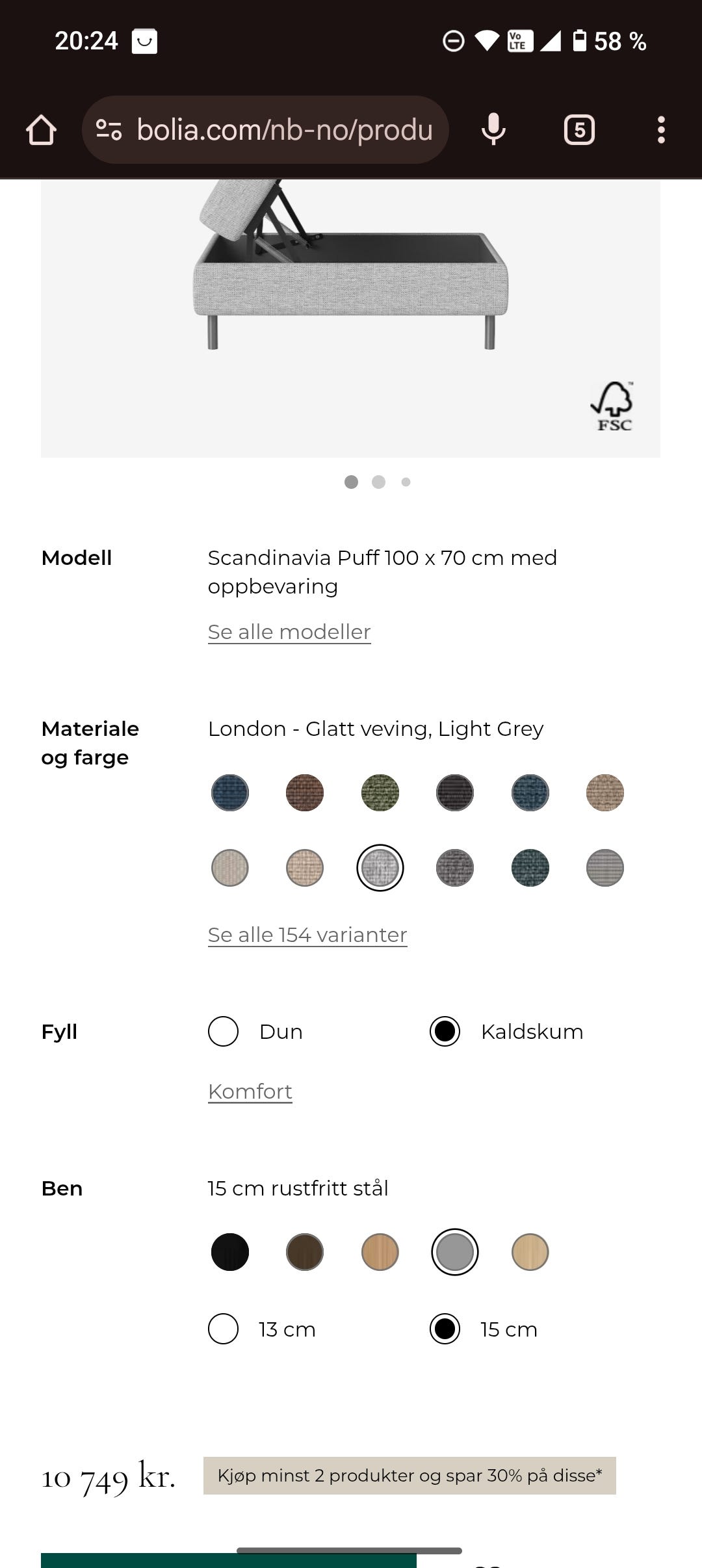Select the 15 cm leg height
The height and width of the screenshot is (1568, 702).
coord(445,1329)
